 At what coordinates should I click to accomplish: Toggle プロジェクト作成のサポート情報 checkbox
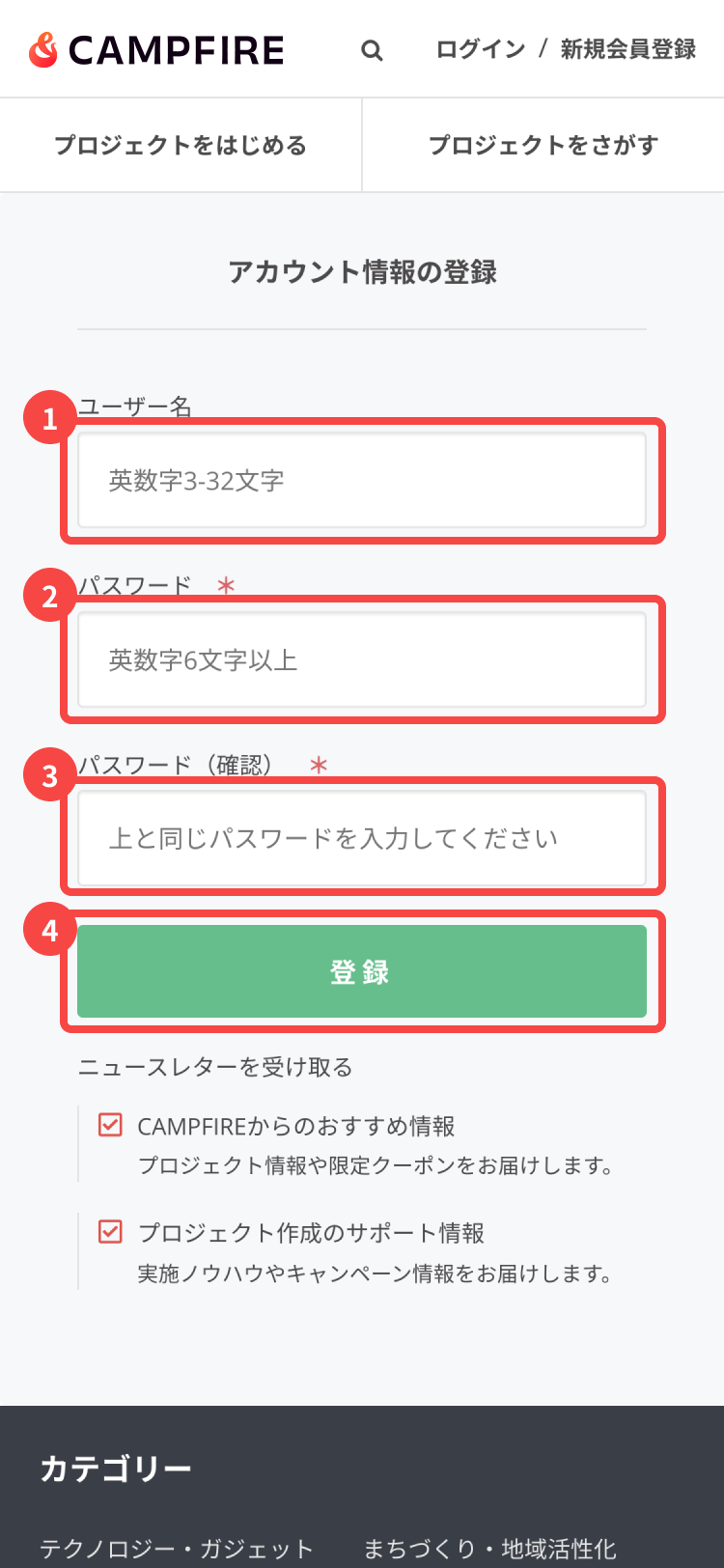click(x=111, y=1232)
